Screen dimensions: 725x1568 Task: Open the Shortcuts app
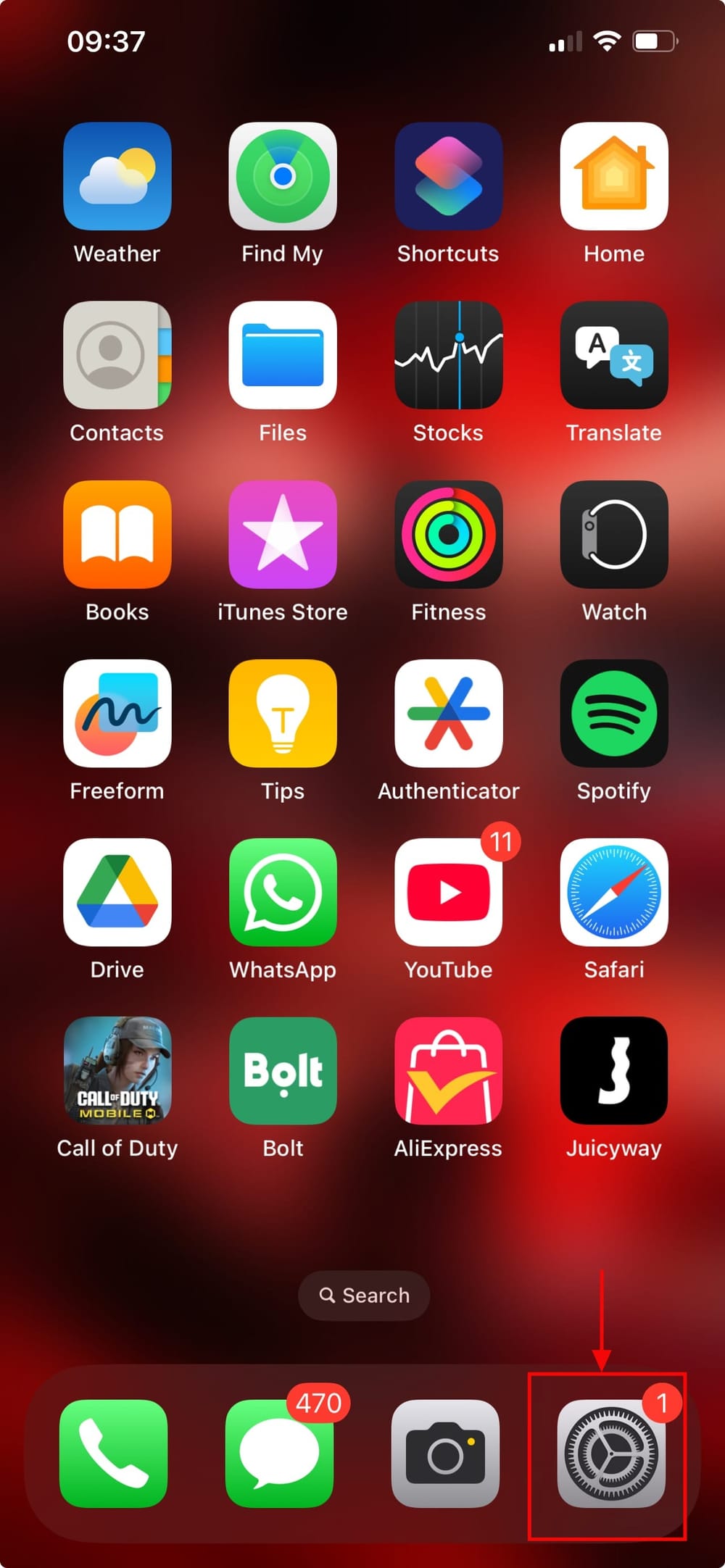pyautogui.click(x=447, y=176)
